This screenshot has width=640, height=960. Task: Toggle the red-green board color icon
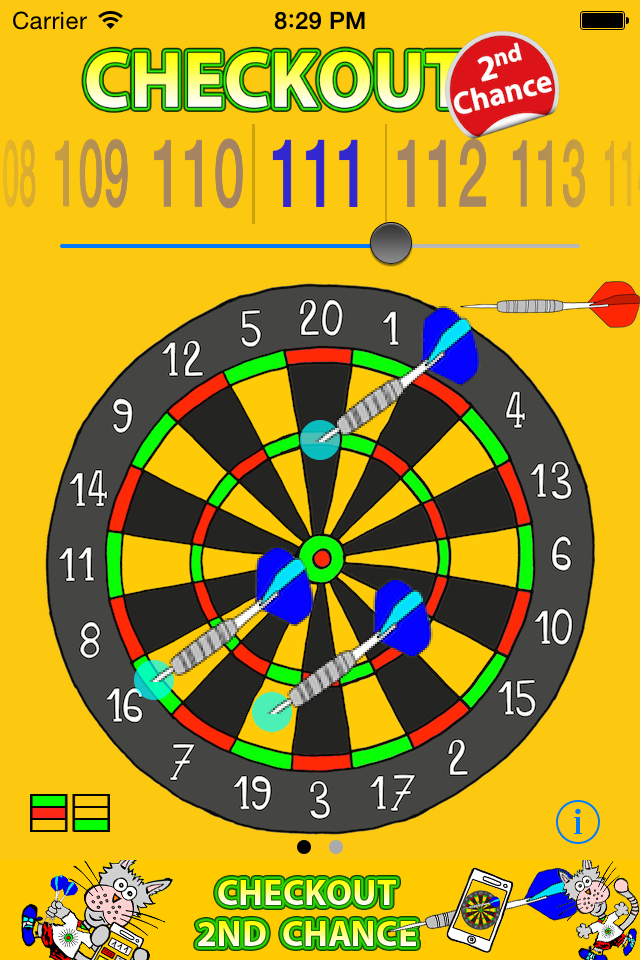click(48, 813)
